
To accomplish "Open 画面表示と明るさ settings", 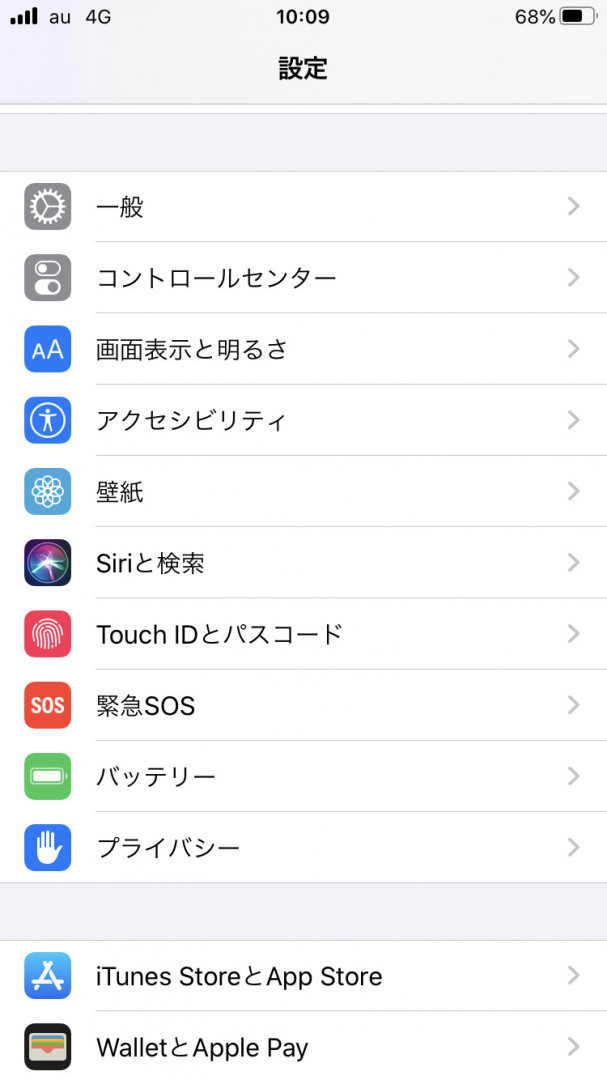I will (x=303, y=349).
